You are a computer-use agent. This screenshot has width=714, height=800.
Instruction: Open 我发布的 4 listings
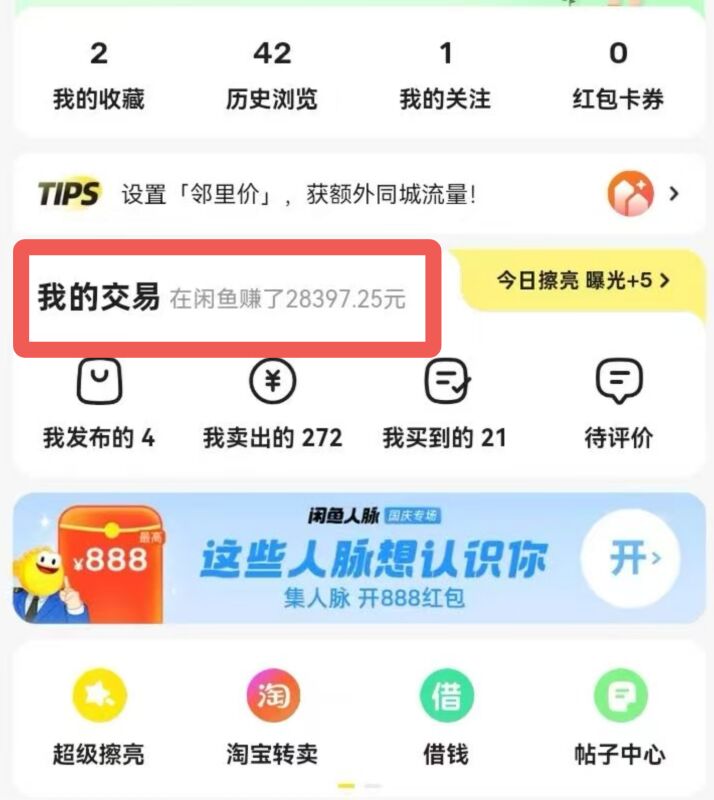[98, 405]
